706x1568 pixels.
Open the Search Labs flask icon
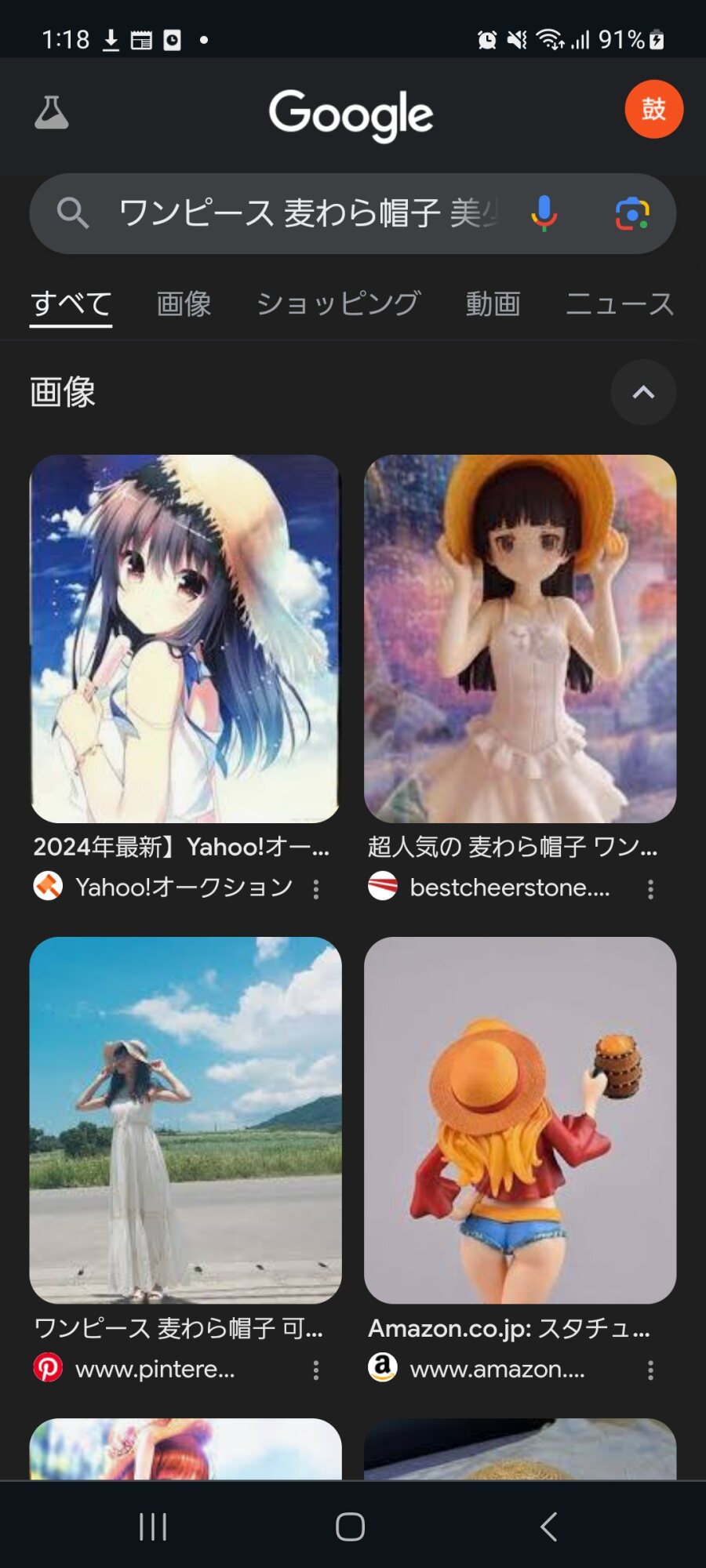[52, 112]
